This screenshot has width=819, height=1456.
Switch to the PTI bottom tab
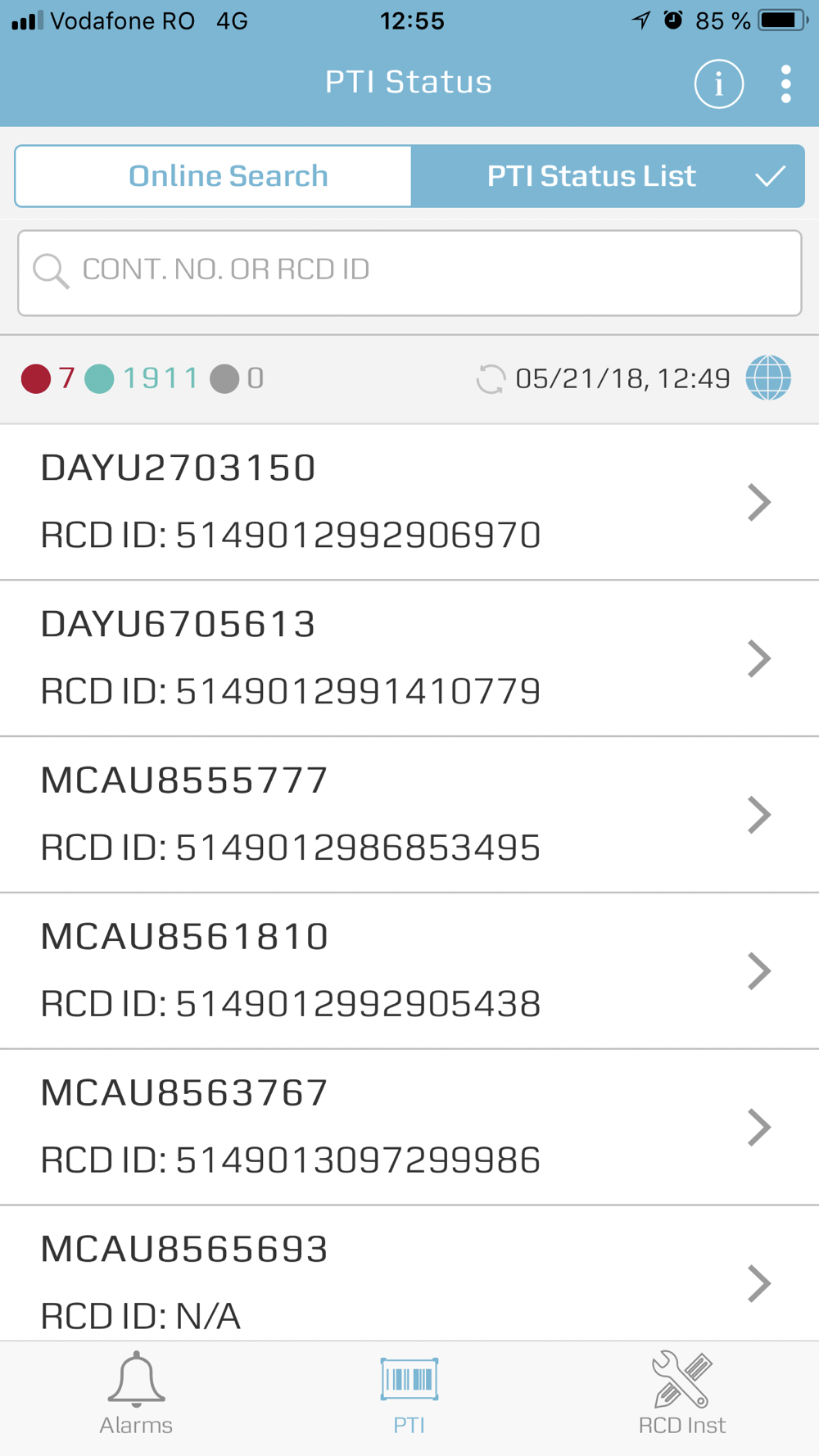click(409, 1395)
